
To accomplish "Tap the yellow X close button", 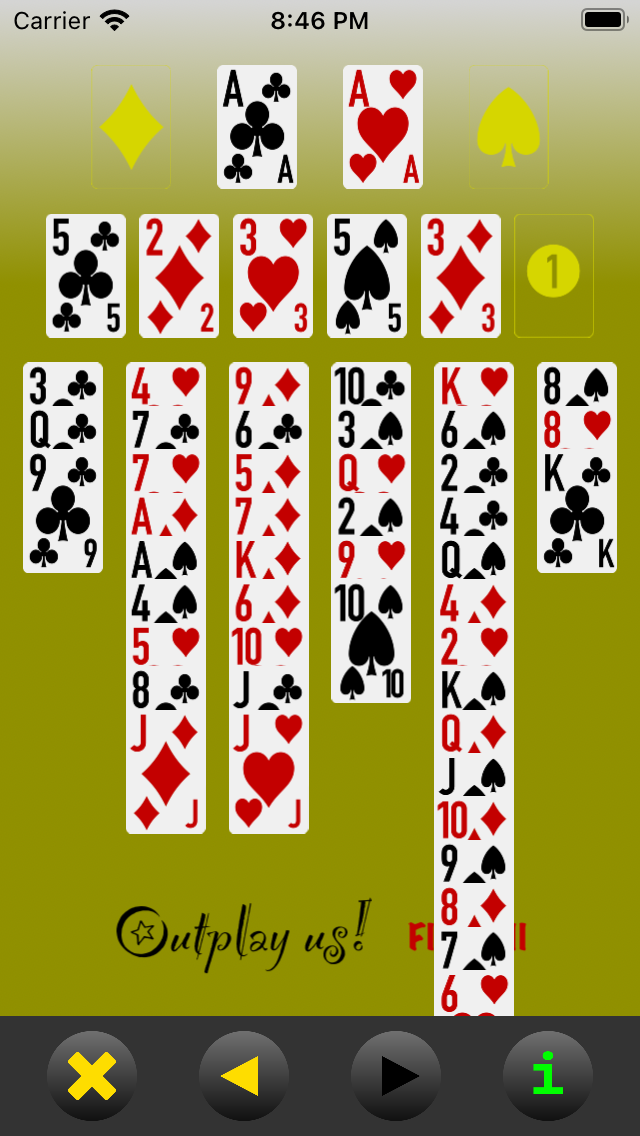I will tap(92, 1076).
